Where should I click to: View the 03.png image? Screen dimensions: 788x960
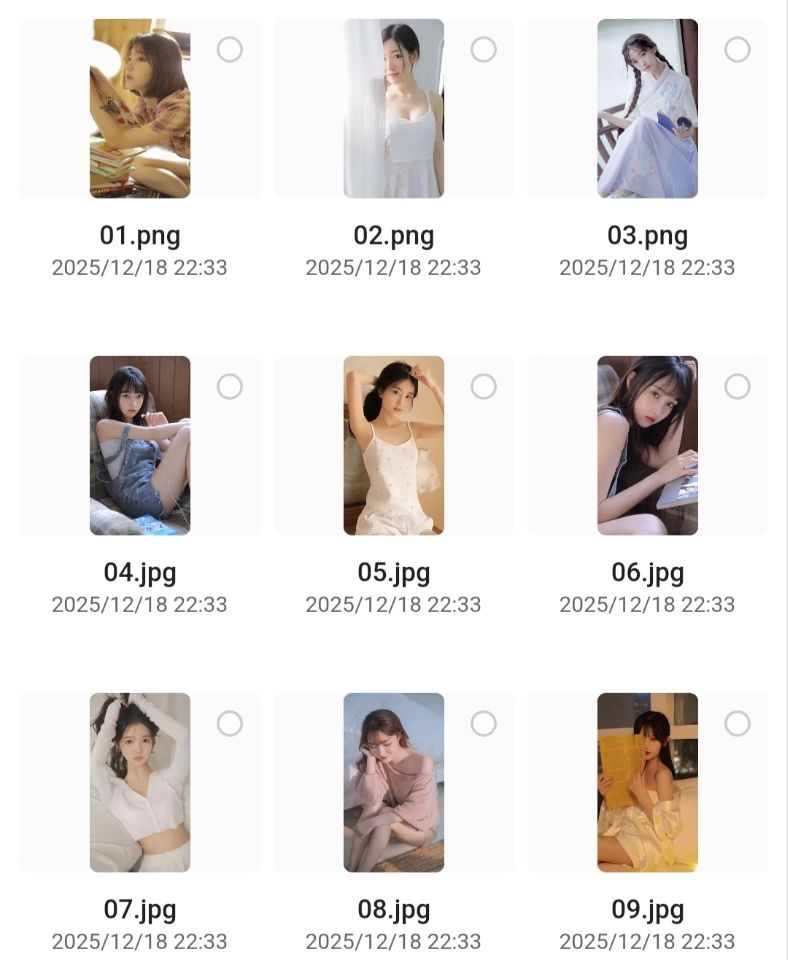[x=648, y=108]
